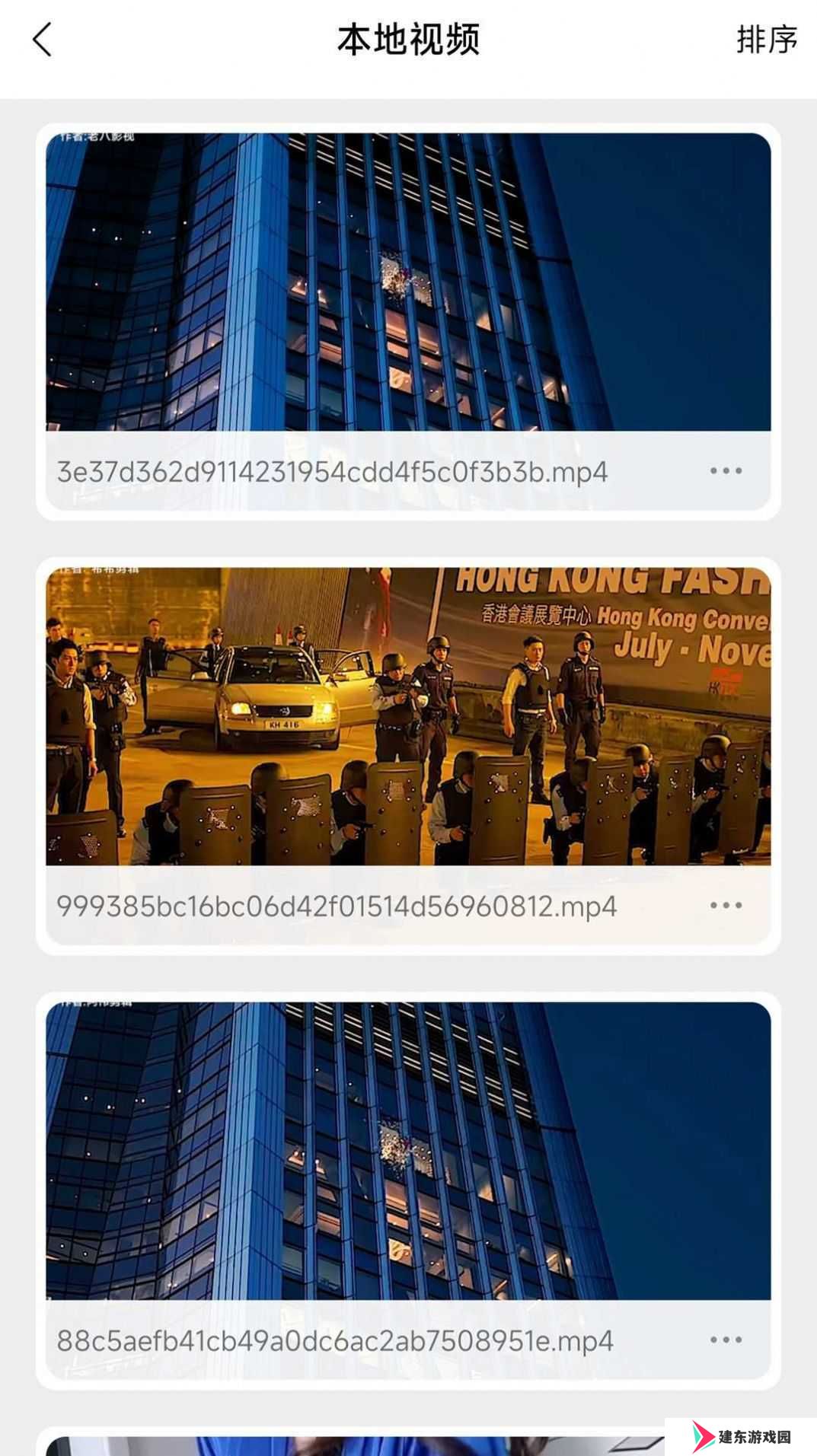This screenshot has width=817, height=1456.
Task: Open more options for 3e37d362d9114231954cdd4f5c0f3b3b.mp4
Action: 726,471
